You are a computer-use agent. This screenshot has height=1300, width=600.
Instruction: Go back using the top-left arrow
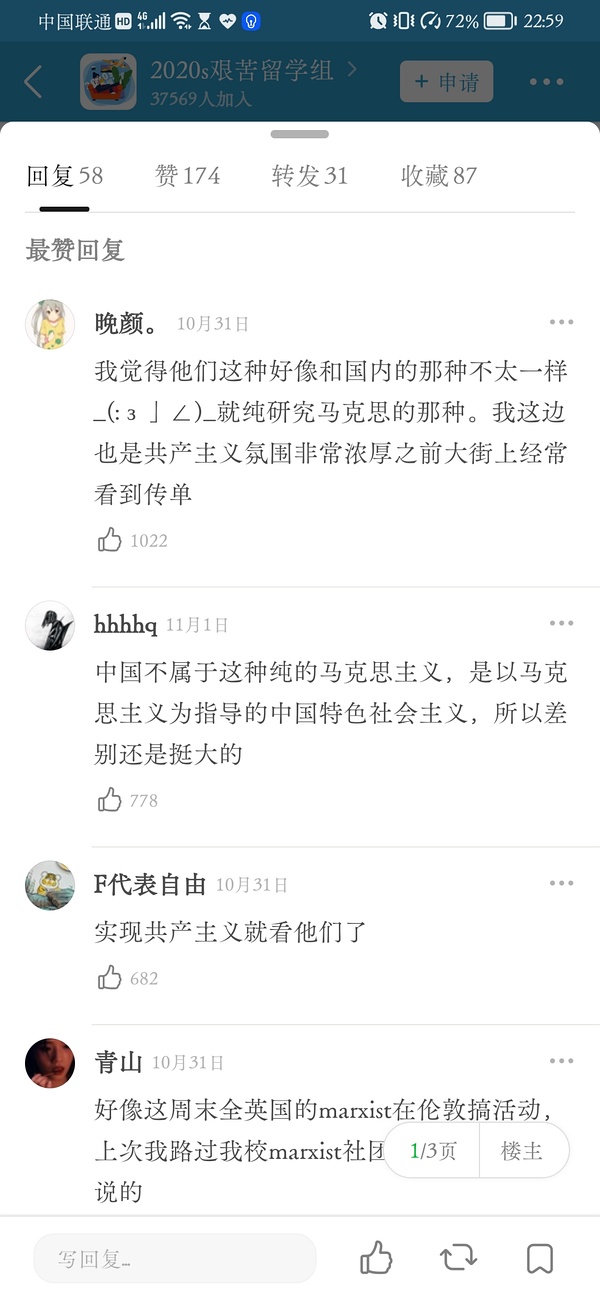(33, 82)
